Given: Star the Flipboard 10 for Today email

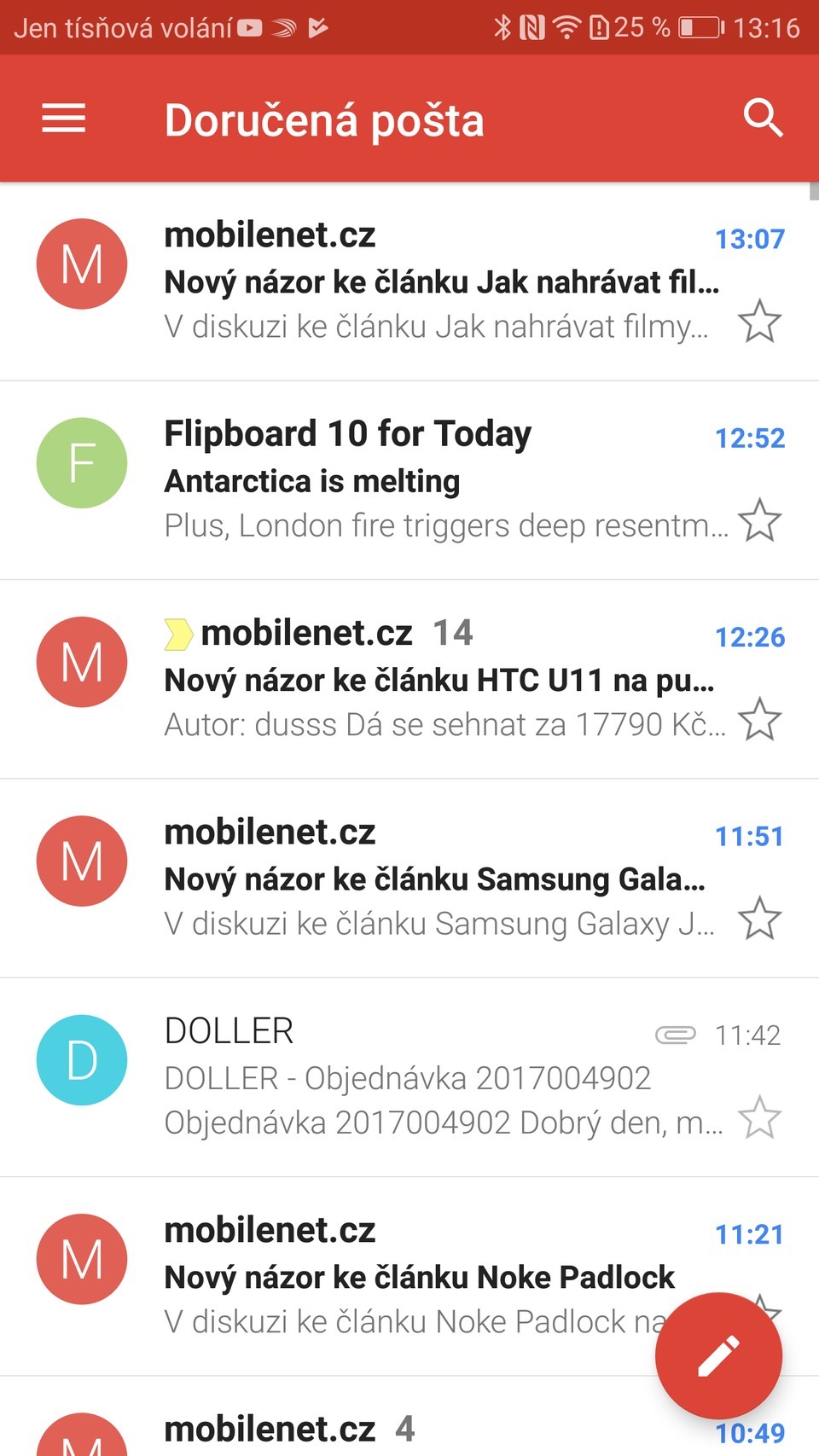Looking at the screenshot, I should [758, 520].
